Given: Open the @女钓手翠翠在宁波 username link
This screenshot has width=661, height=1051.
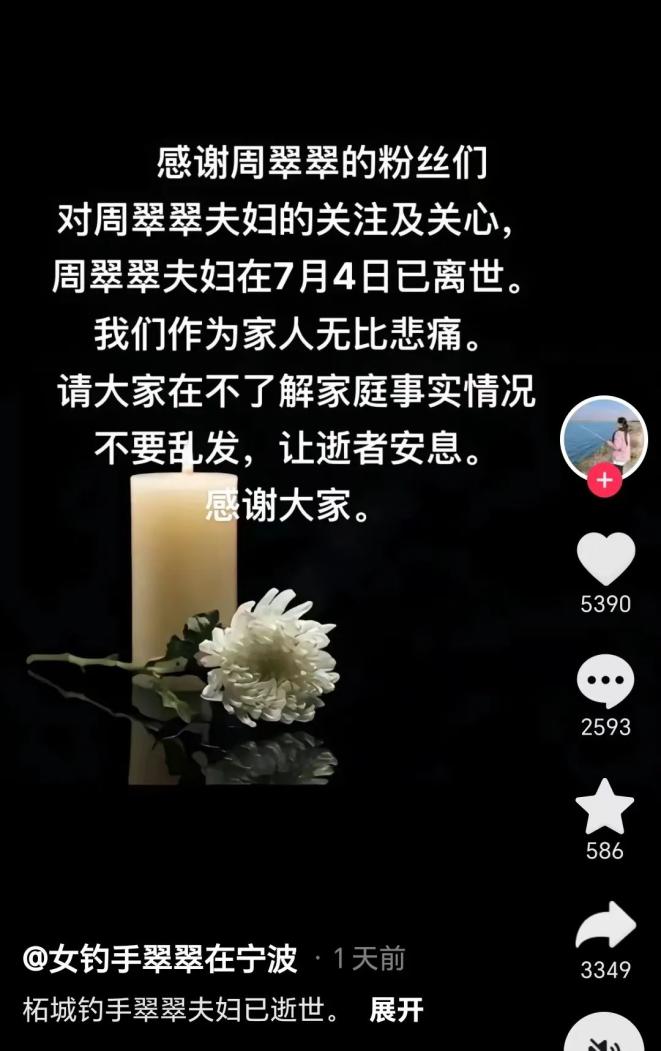Looking at the screenshot, I should (x=160, y=959).
